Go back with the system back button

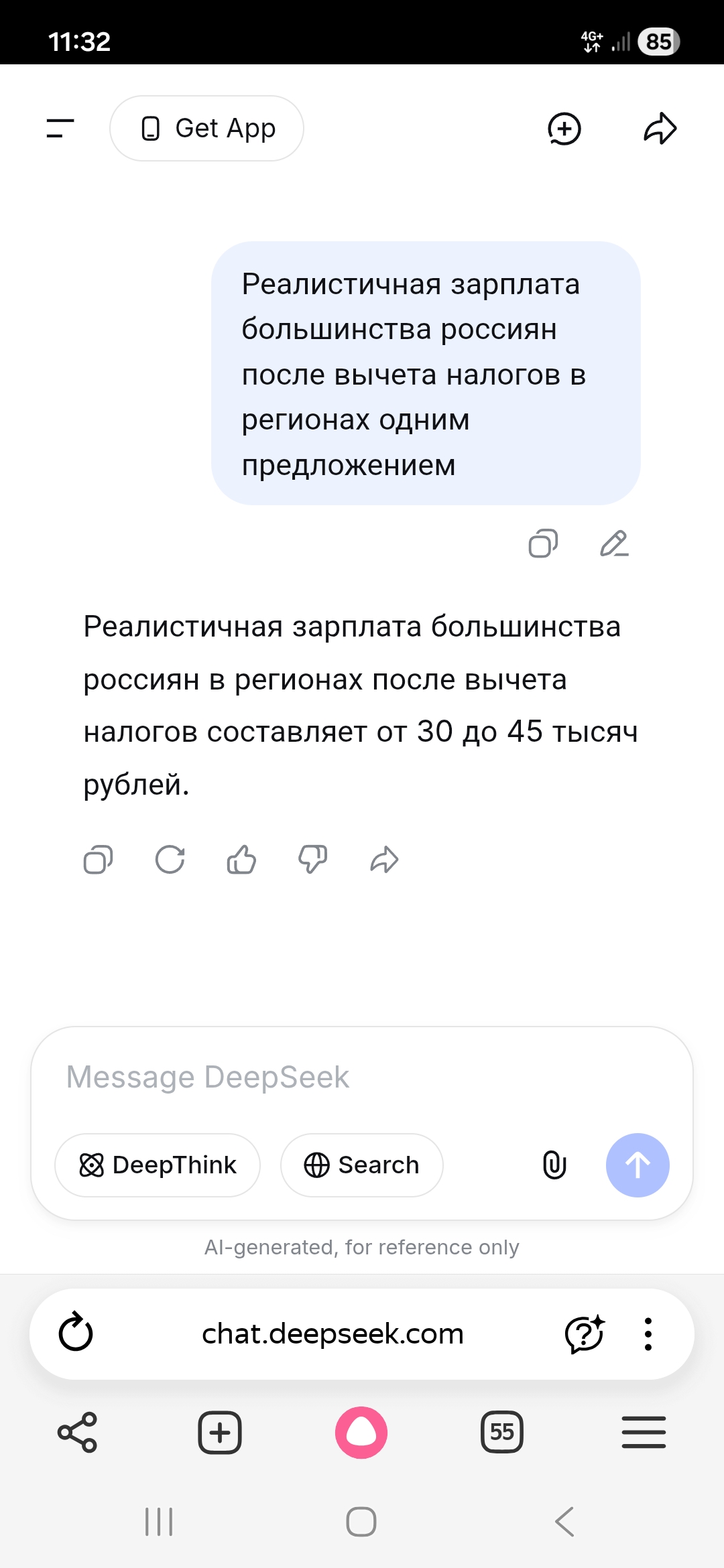tap(564, 1522)
